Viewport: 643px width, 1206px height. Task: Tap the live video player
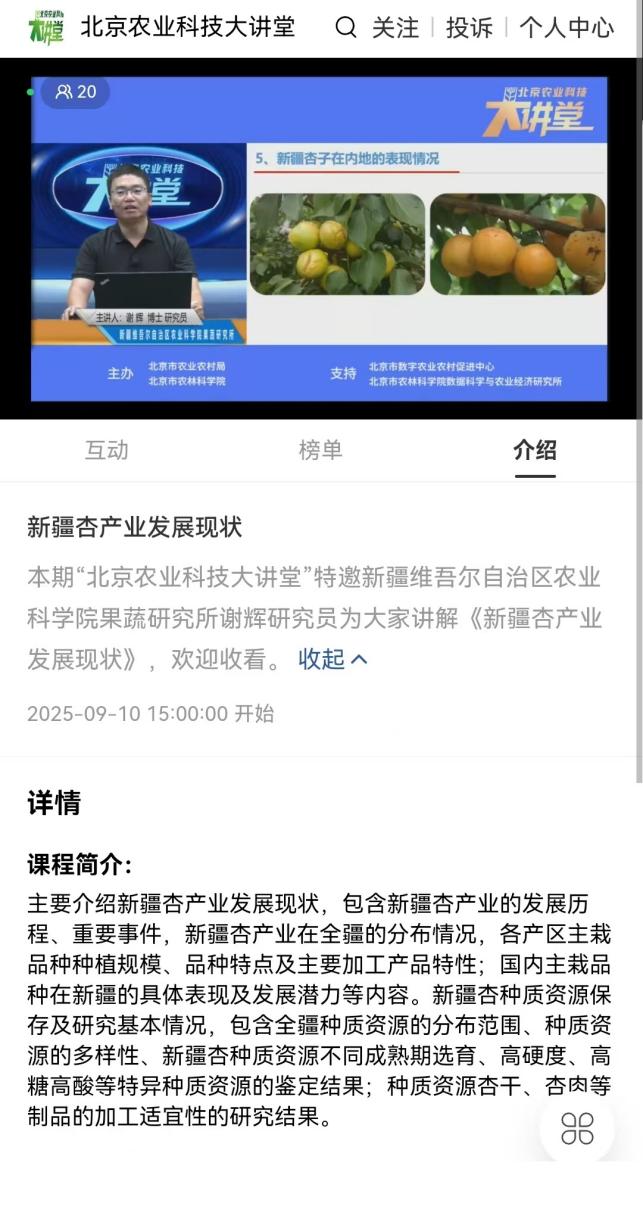[320, 238]
